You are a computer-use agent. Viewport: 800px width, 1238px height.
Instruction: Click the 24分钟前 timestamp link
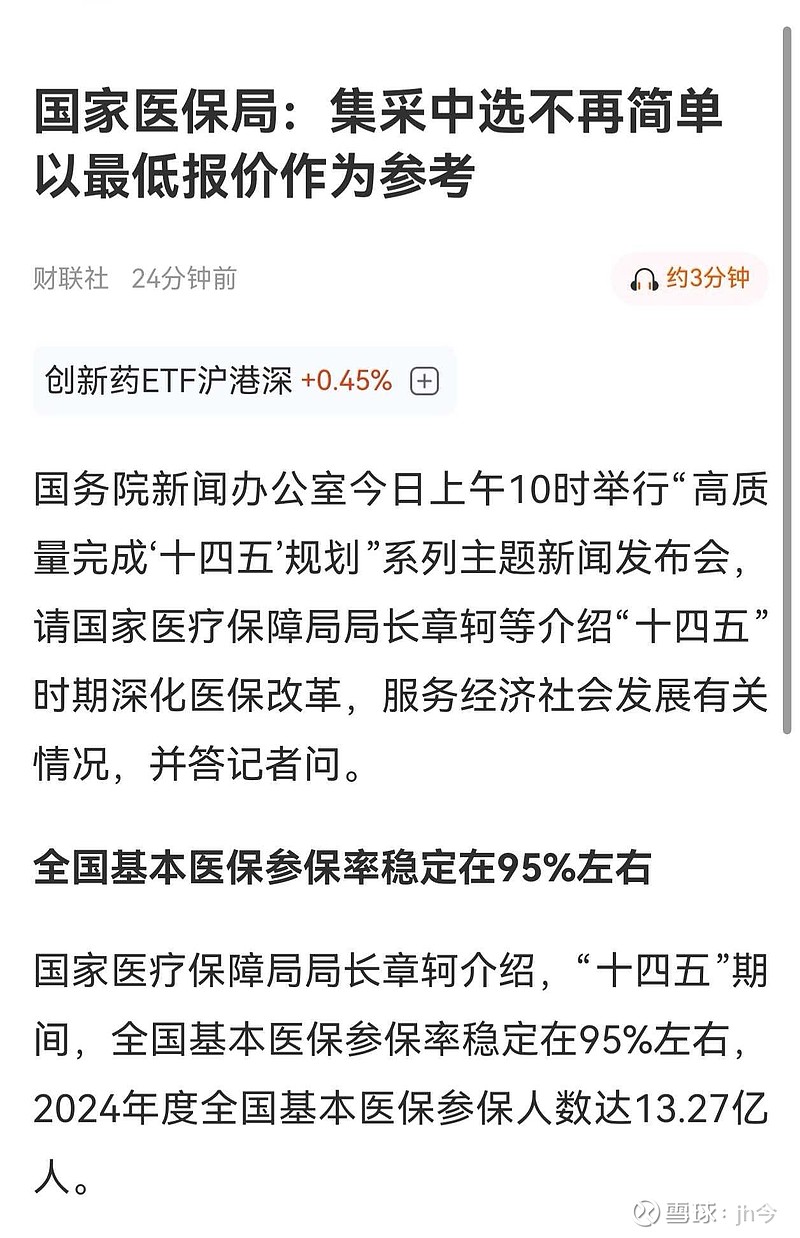tap(185, 280)
